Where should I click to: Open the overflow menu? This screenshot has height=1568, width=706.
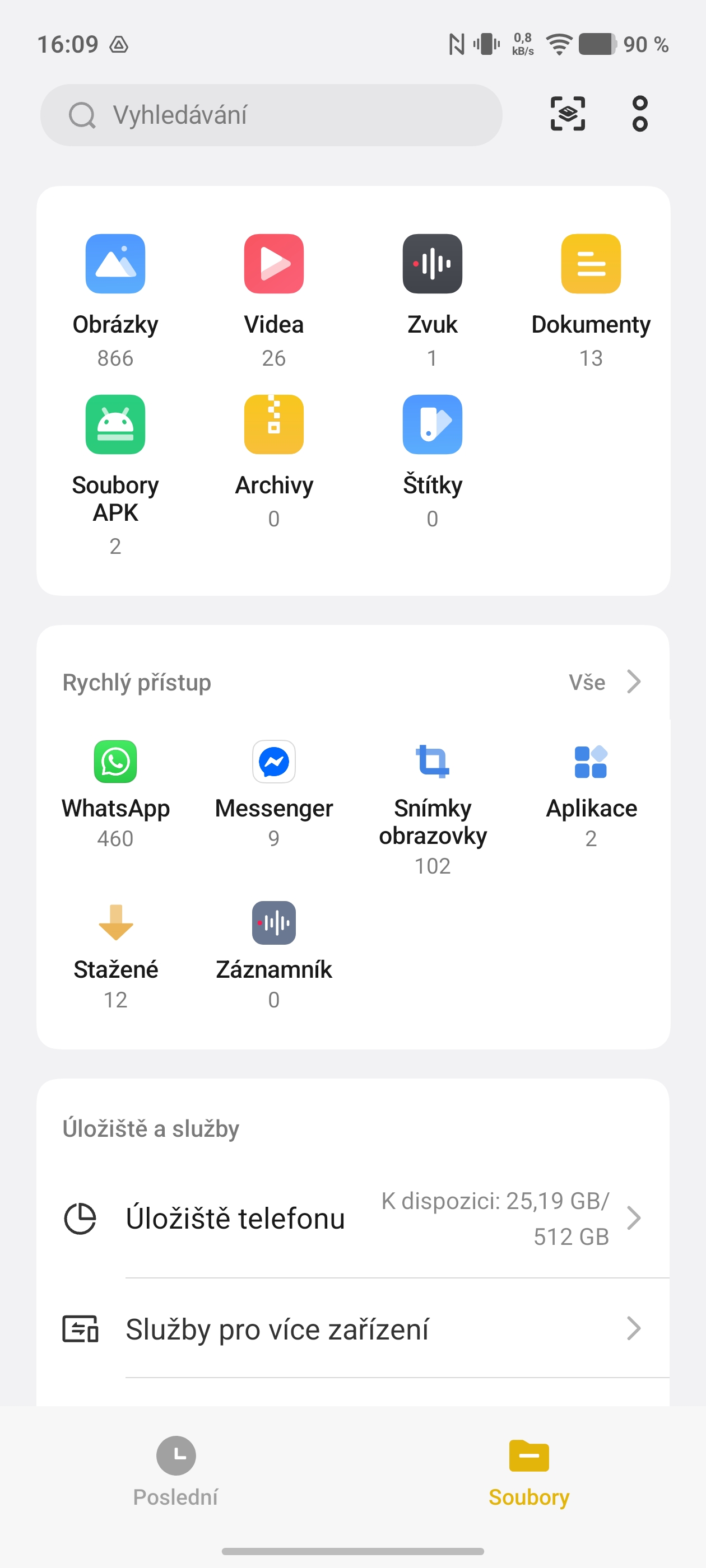[640, 114]
